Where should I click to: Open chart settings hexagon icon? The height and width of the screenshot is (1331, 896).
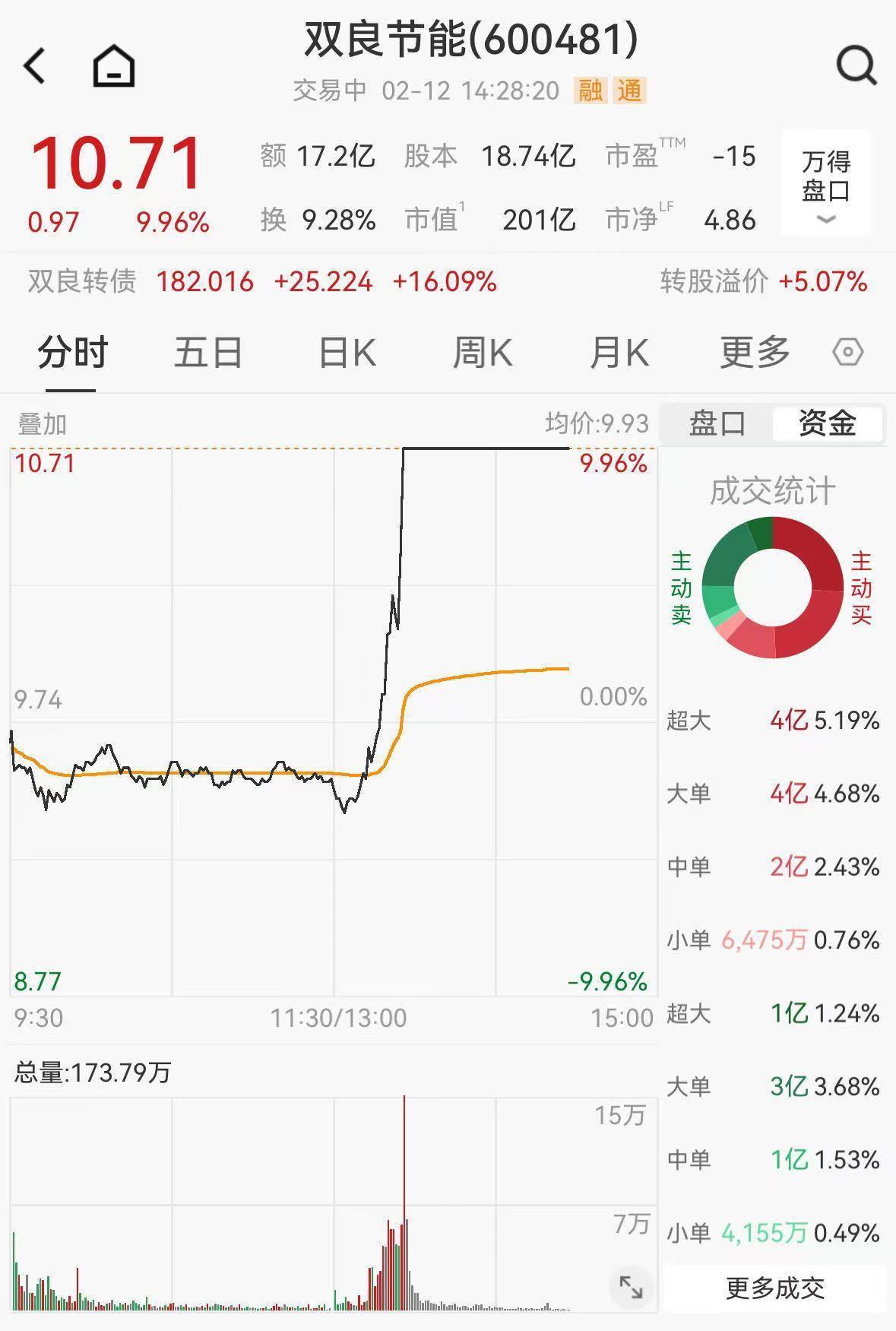coord(847,353)
